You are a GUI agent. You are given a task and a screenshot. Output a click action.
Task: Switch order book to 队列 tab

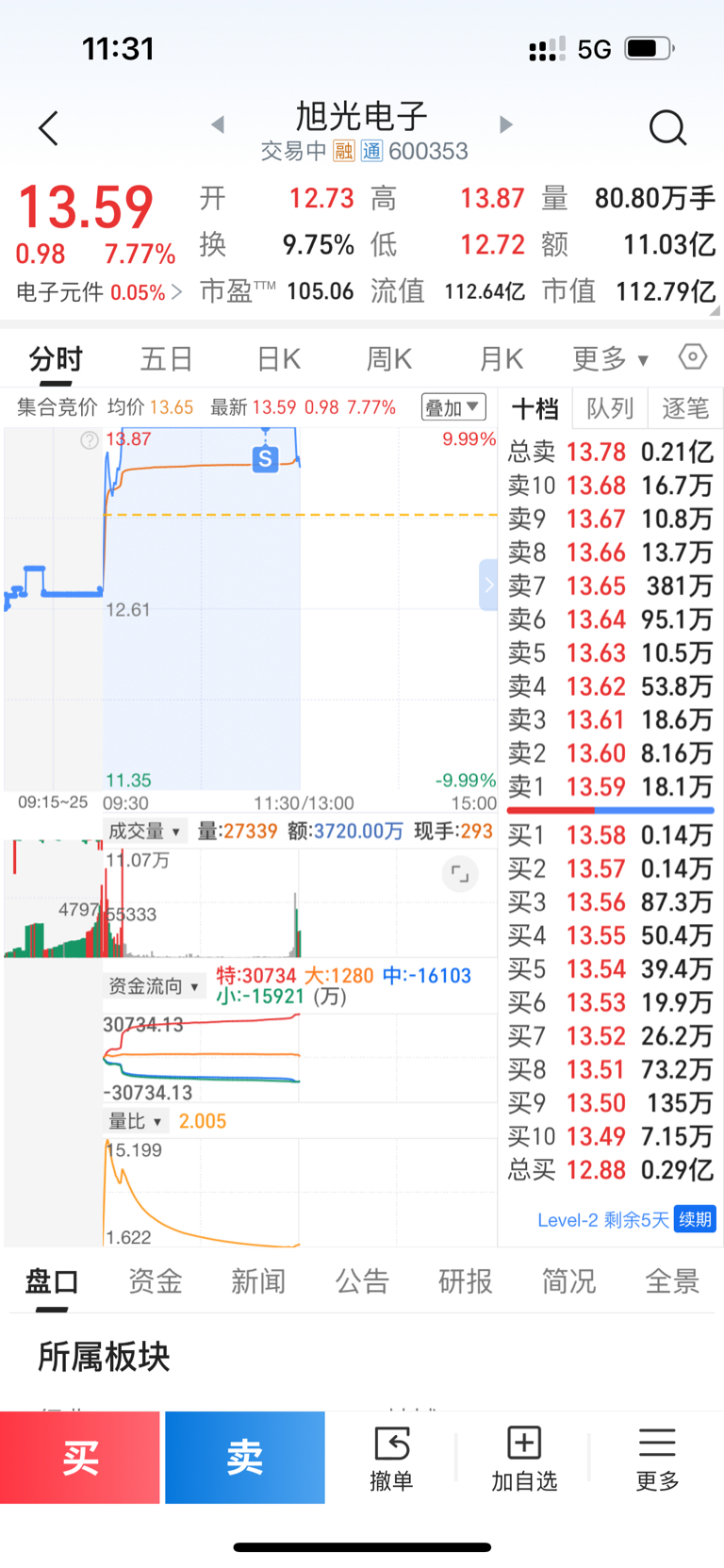[610, 408]
